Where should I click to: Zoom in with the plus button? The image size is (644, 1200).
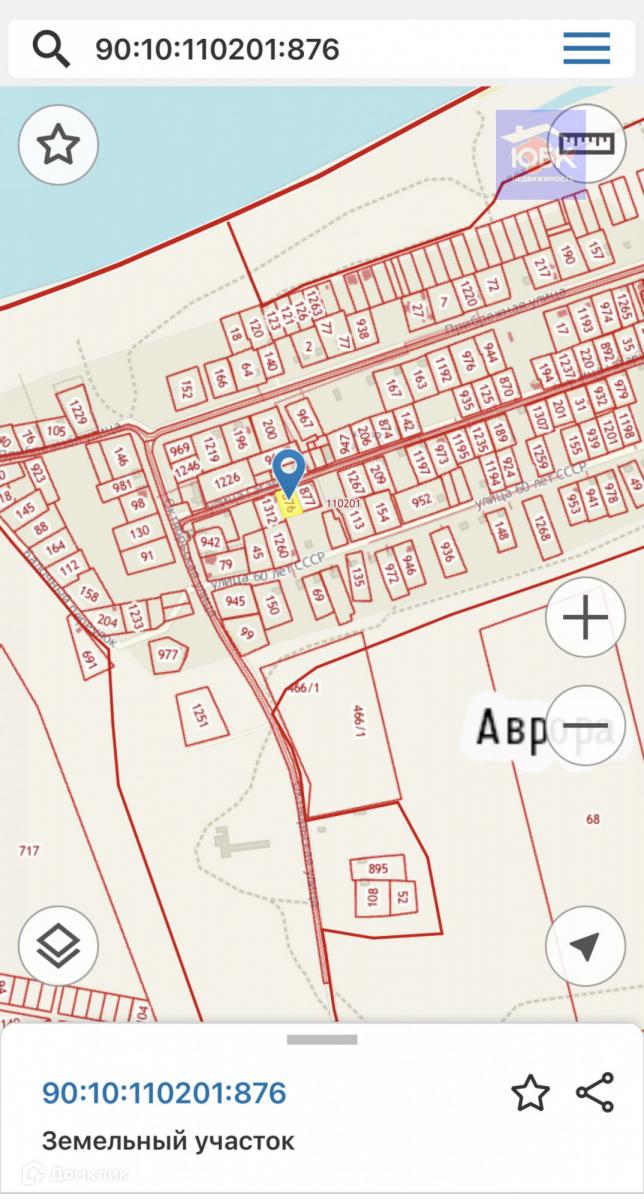click(585, 618)
